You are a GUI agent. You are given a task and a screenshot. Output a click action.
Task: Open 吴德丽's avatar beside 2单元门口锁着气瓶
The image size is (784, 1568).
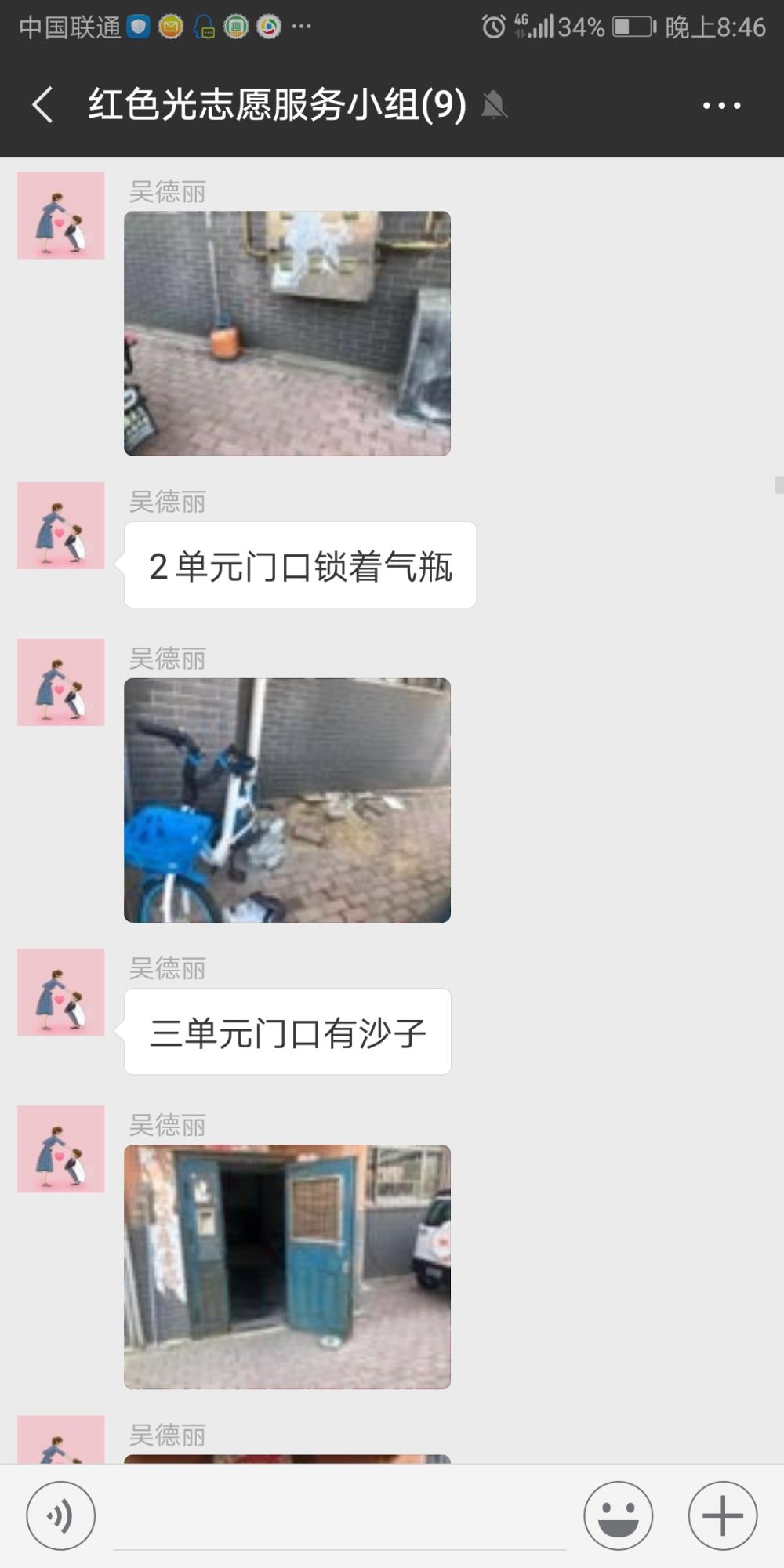(61, 525)
